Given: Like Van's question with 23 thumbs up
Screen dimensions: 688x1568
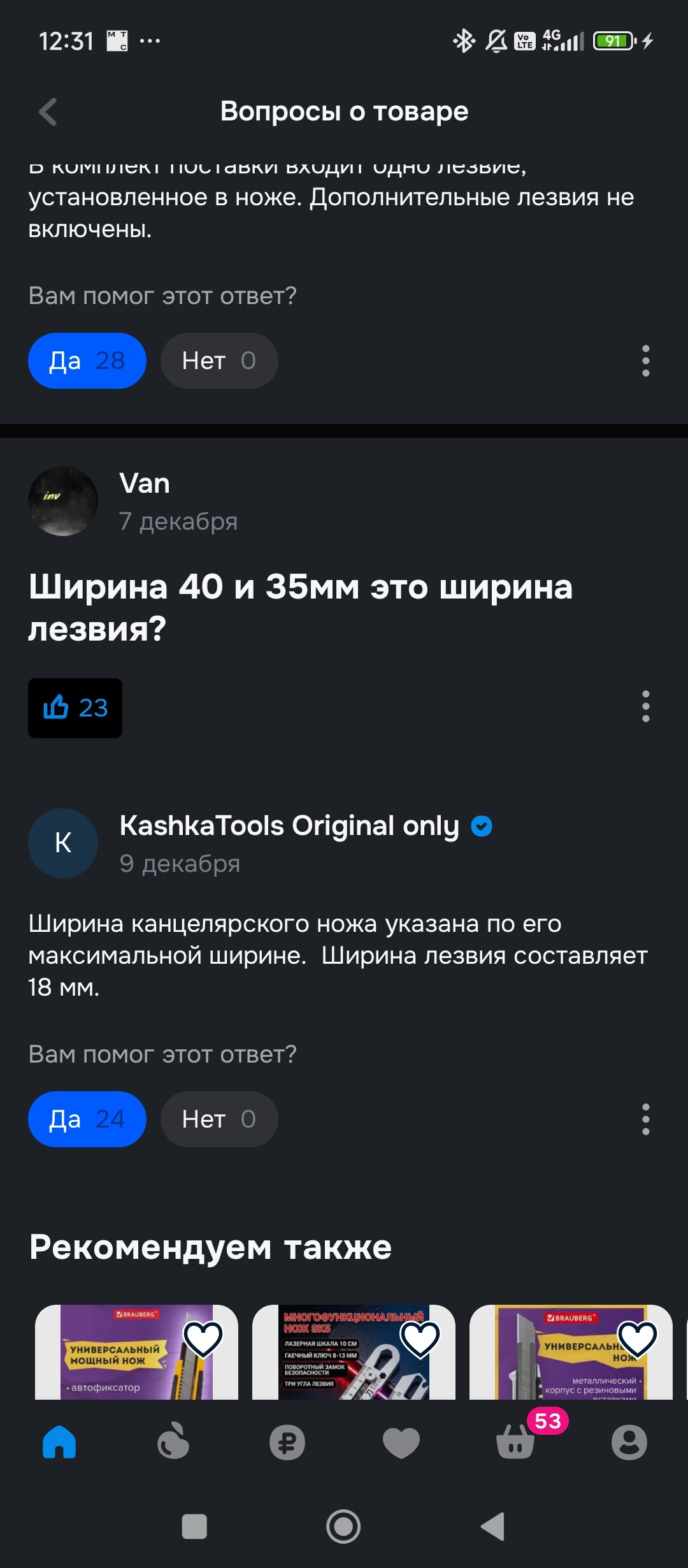Looking at the screenshot, I should click(x=75, y=708).
